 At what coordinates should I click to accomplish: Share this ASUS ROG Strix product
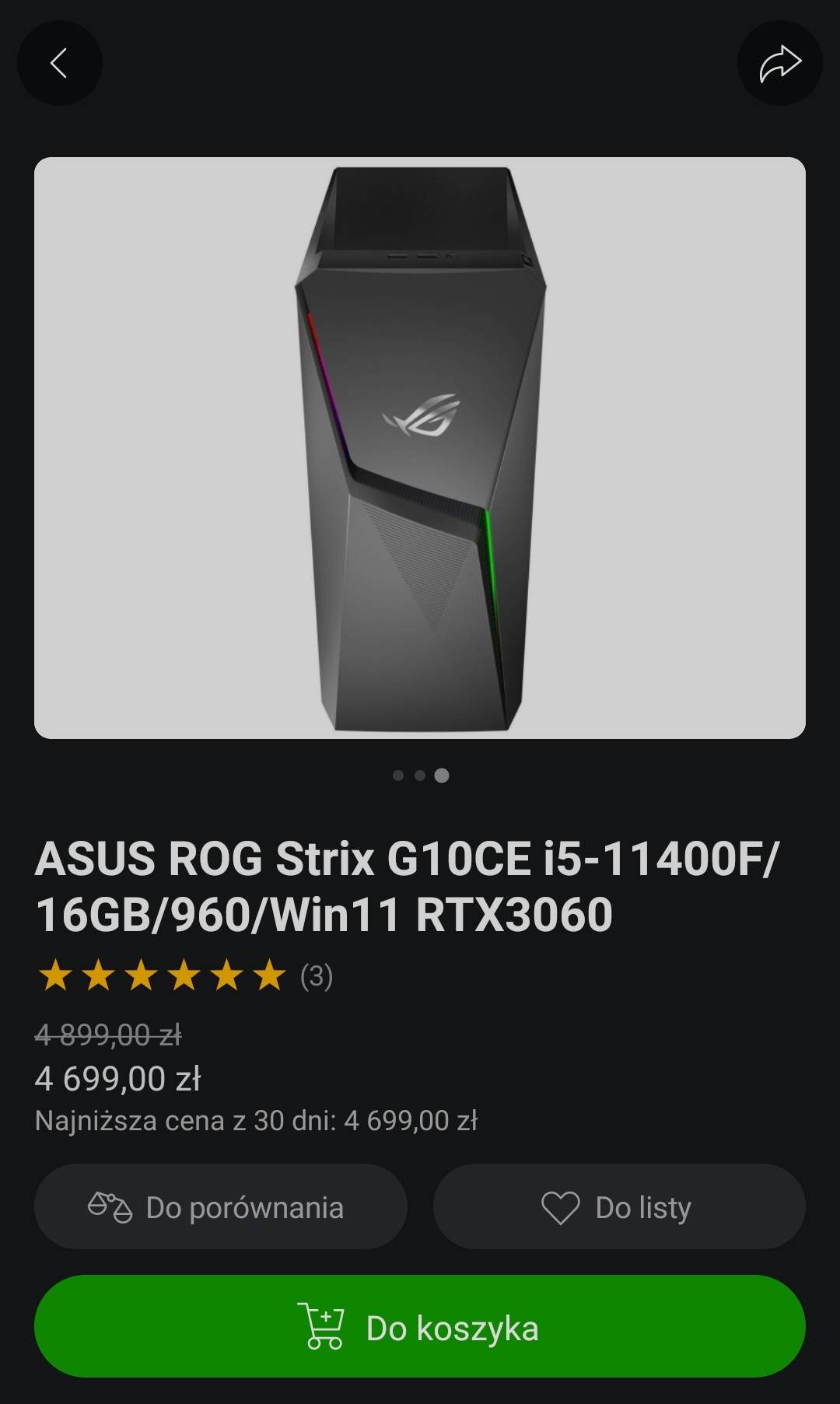tap(779, 63)
